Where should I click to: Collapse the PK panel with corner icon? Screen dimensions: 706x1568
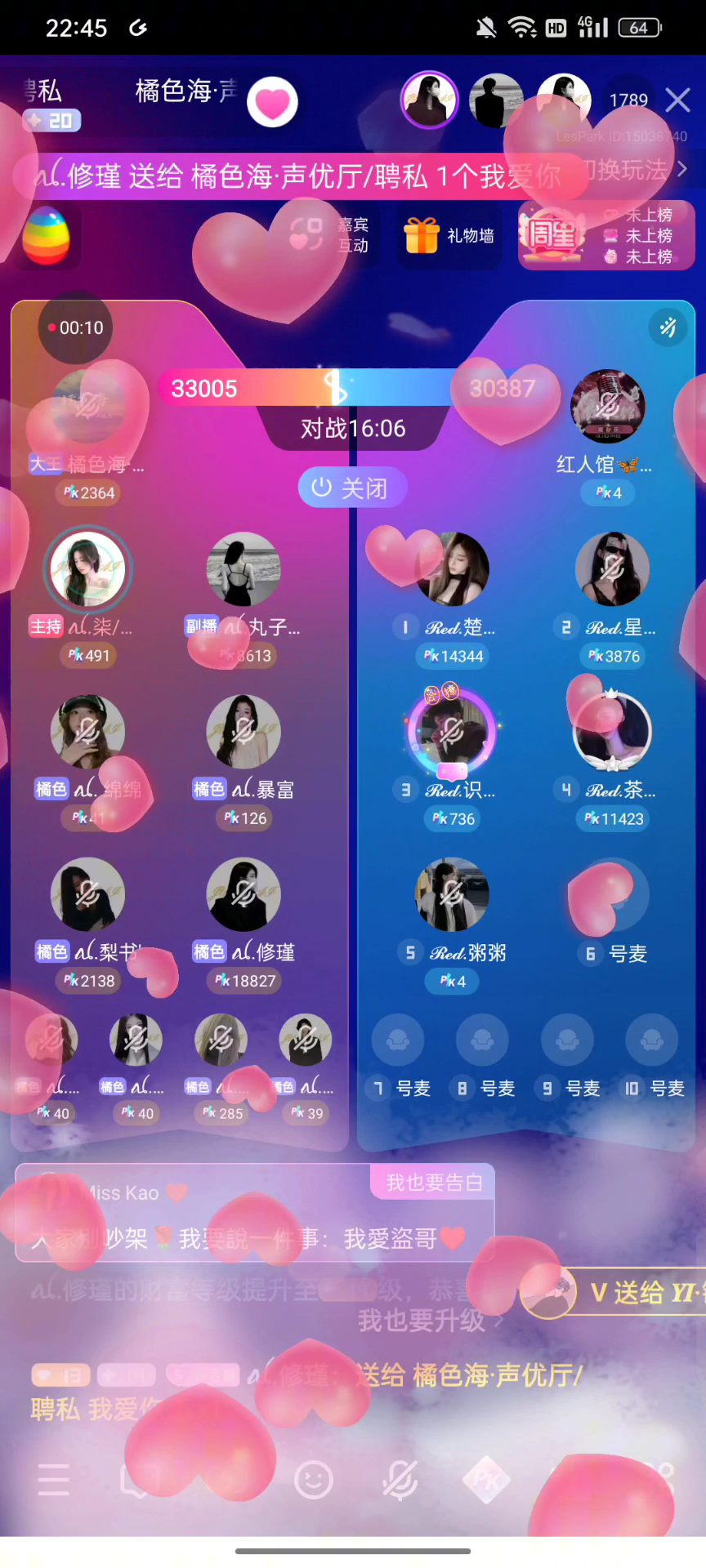point(668,327)
